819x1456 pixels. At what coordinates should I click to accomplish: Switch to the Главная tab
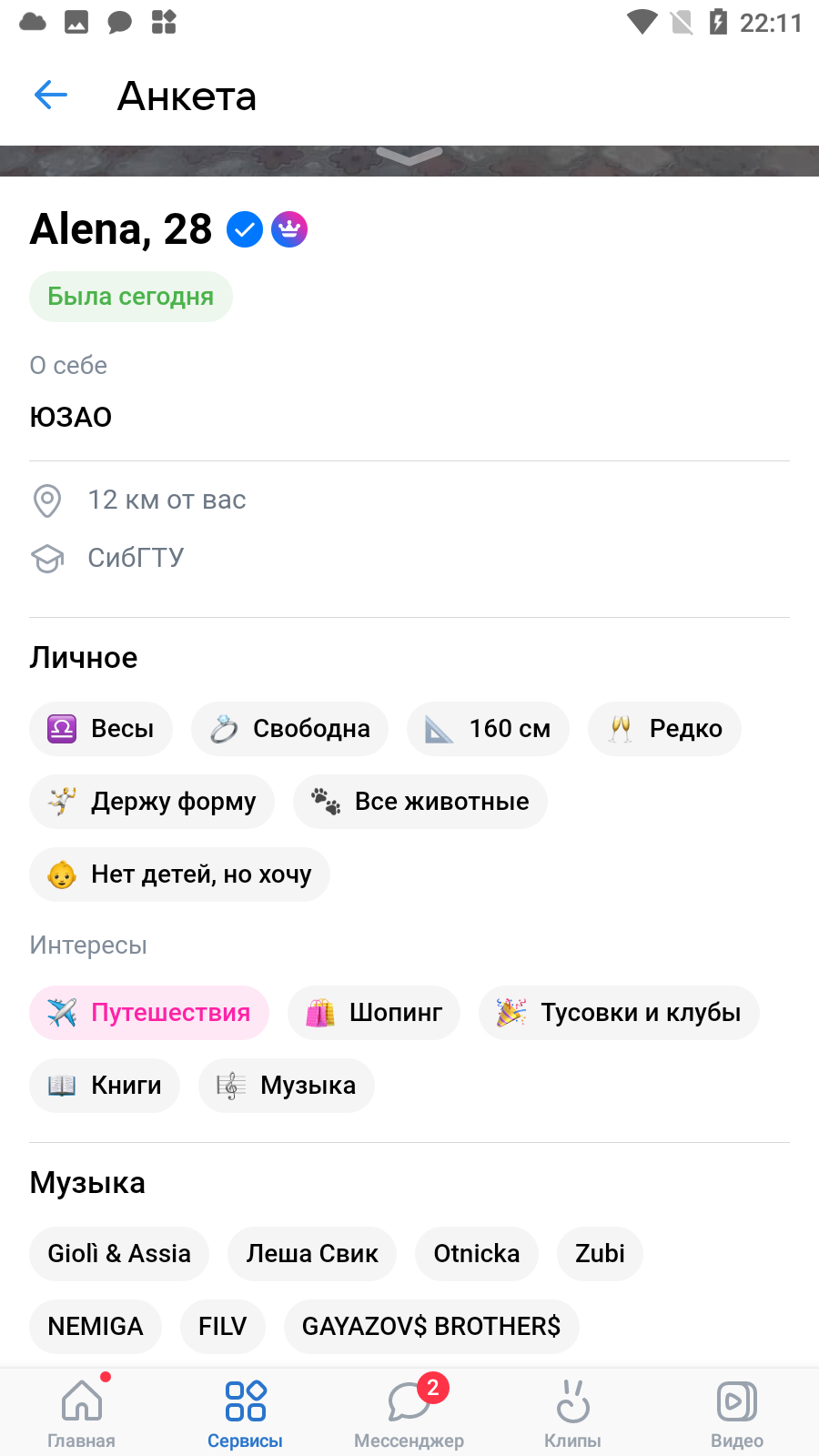pyautogui.click(x=82, y=1412)
